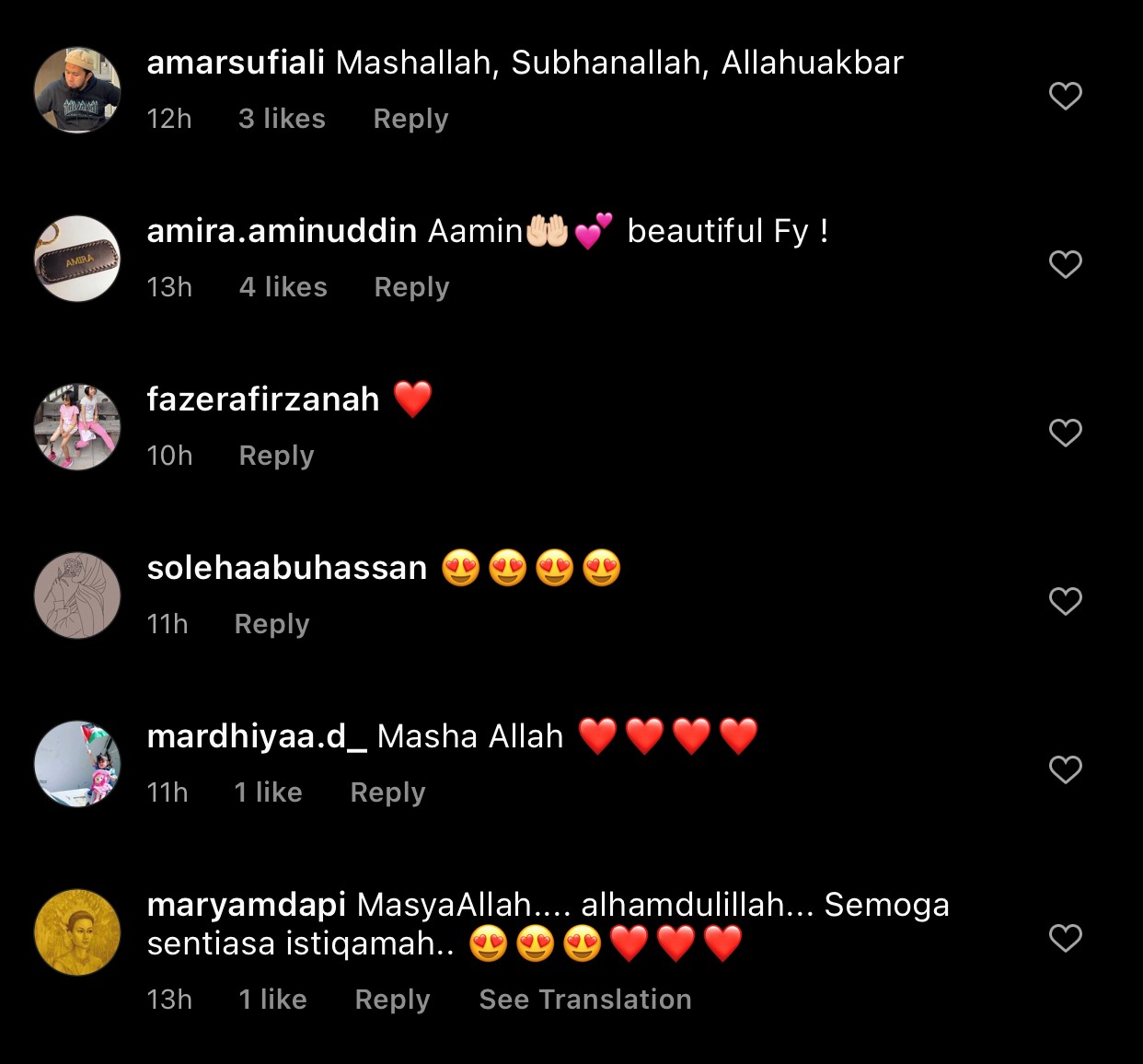
Task: Open the maryamdapi username
Action: pyautogui.click(x=246, y=905)
